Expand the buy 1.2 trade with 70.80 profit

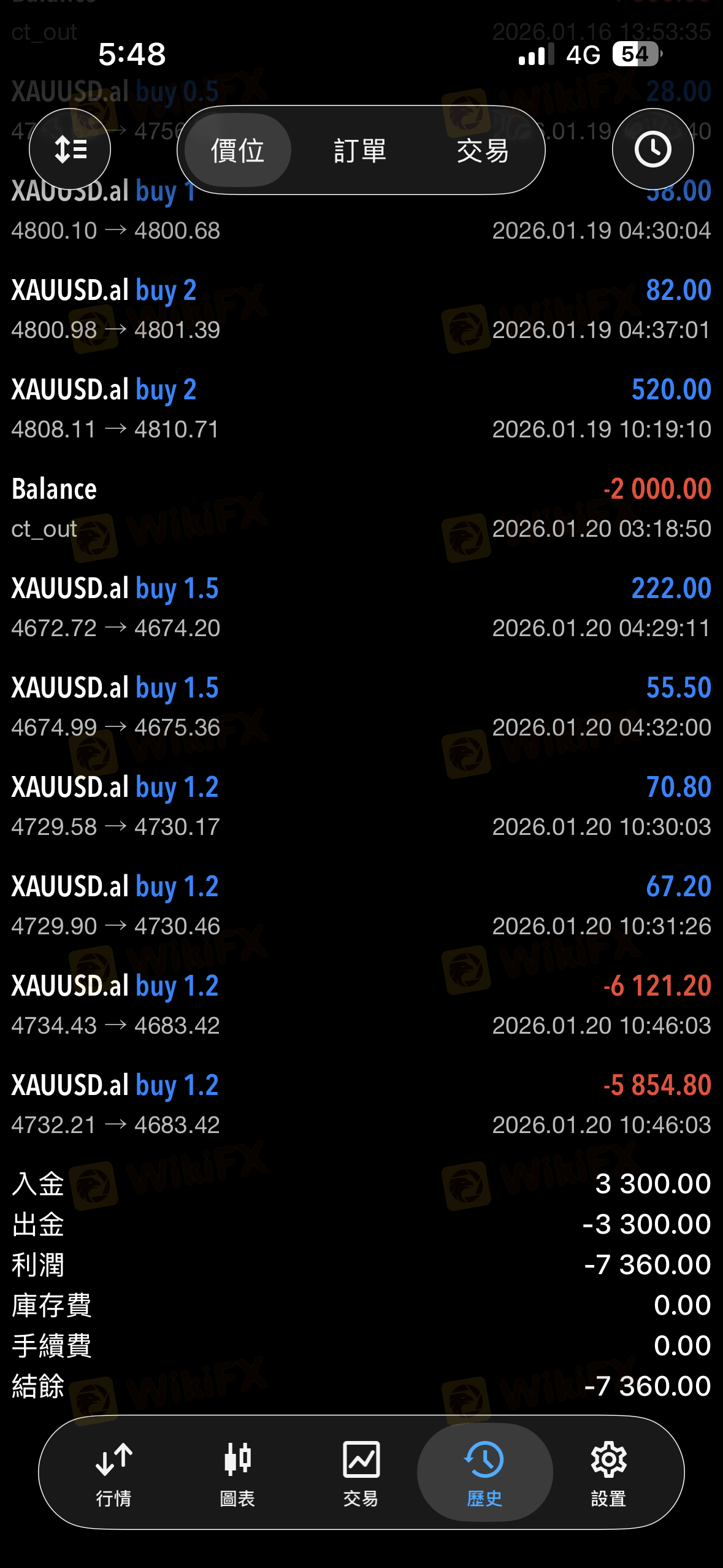pyautogui.click(x=361, y=806)
